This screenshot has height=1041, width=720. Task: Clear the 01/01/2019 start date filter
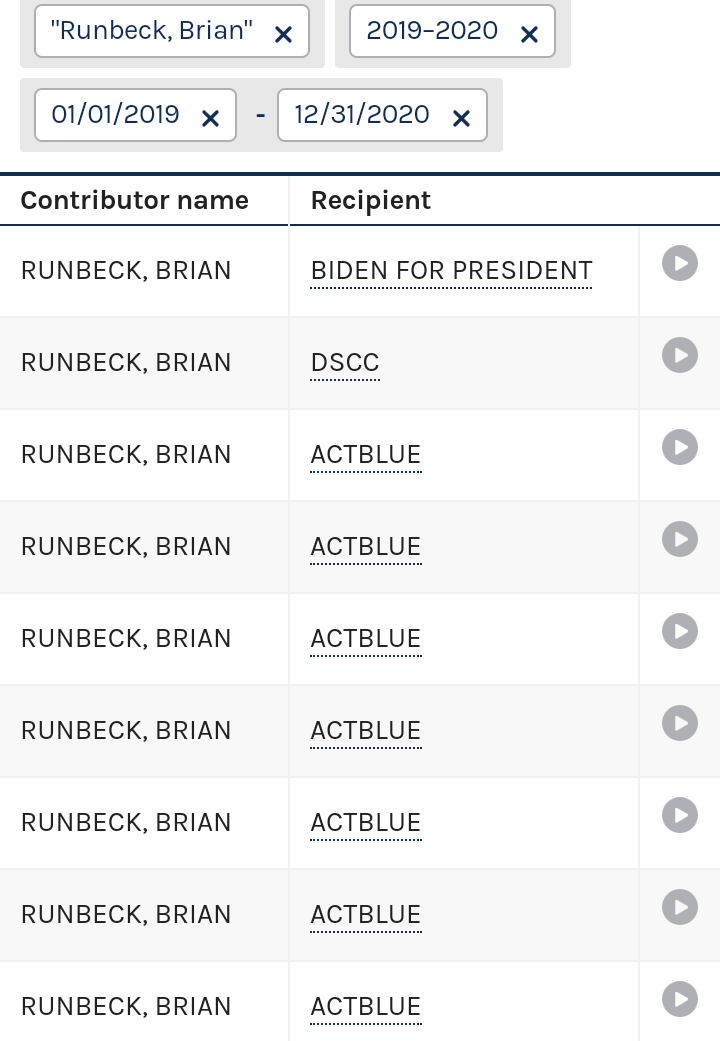(210, 118)
